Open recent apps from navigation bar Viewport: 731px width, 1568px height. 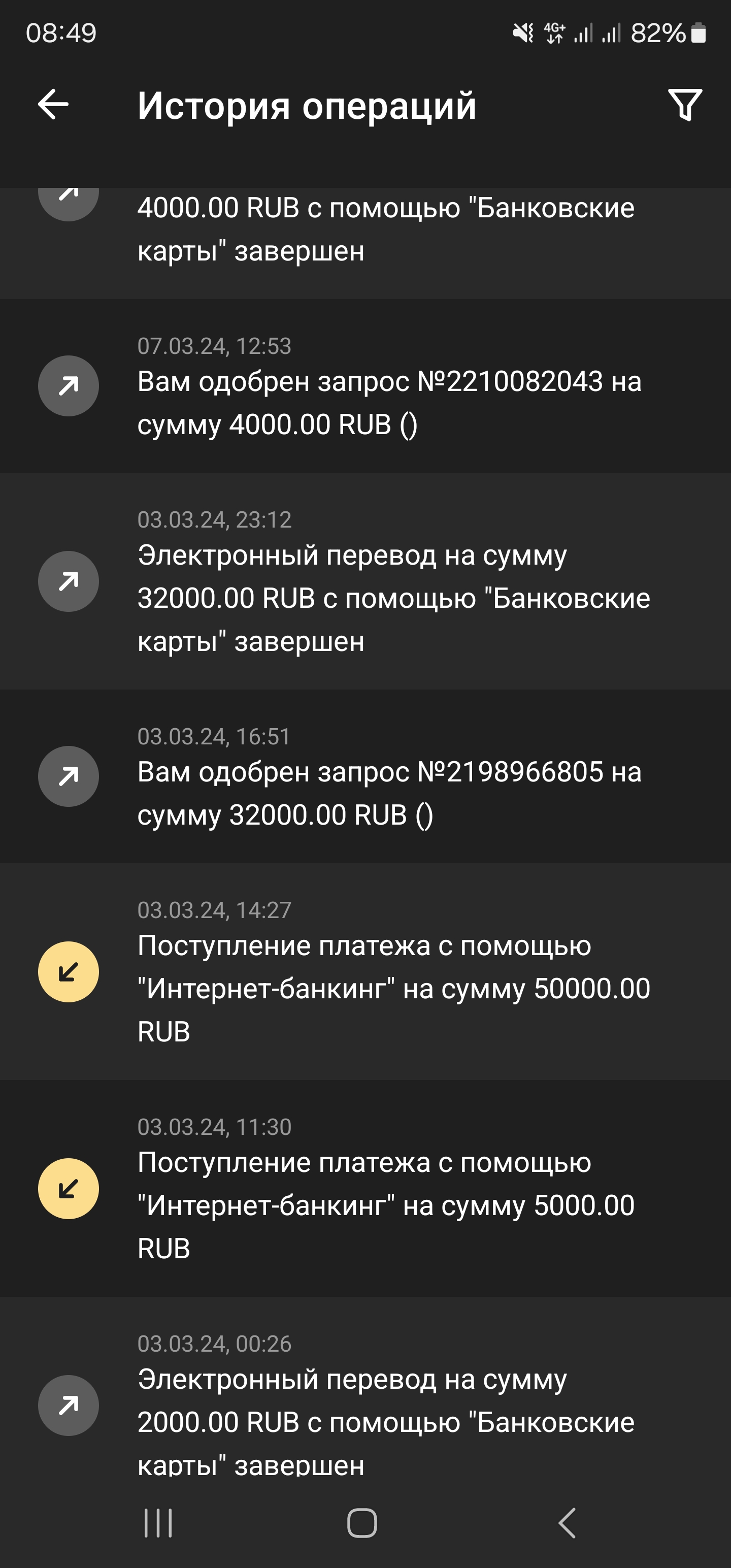tap(158, 1523)
